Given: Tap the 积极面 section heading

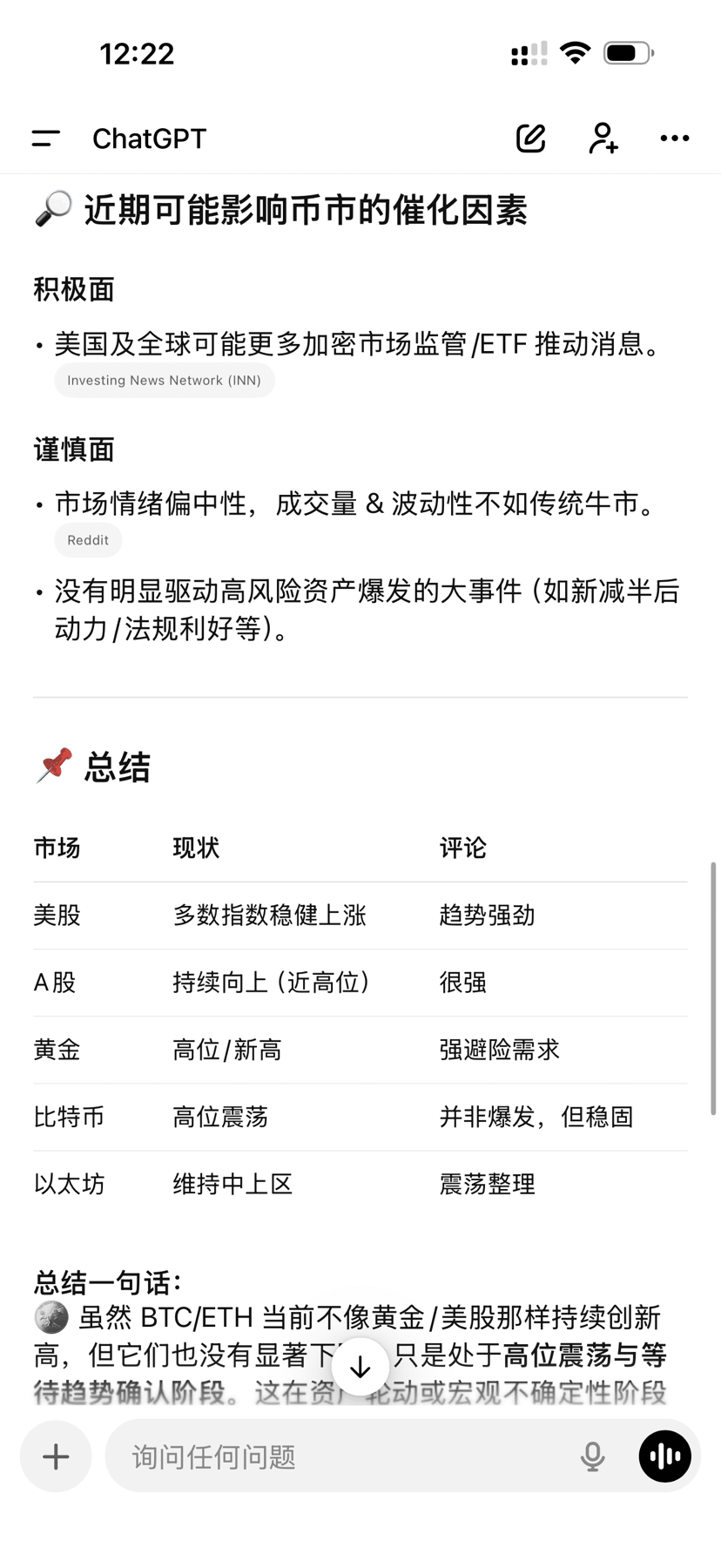Looking at the screenshot, I should pos(73,290).
